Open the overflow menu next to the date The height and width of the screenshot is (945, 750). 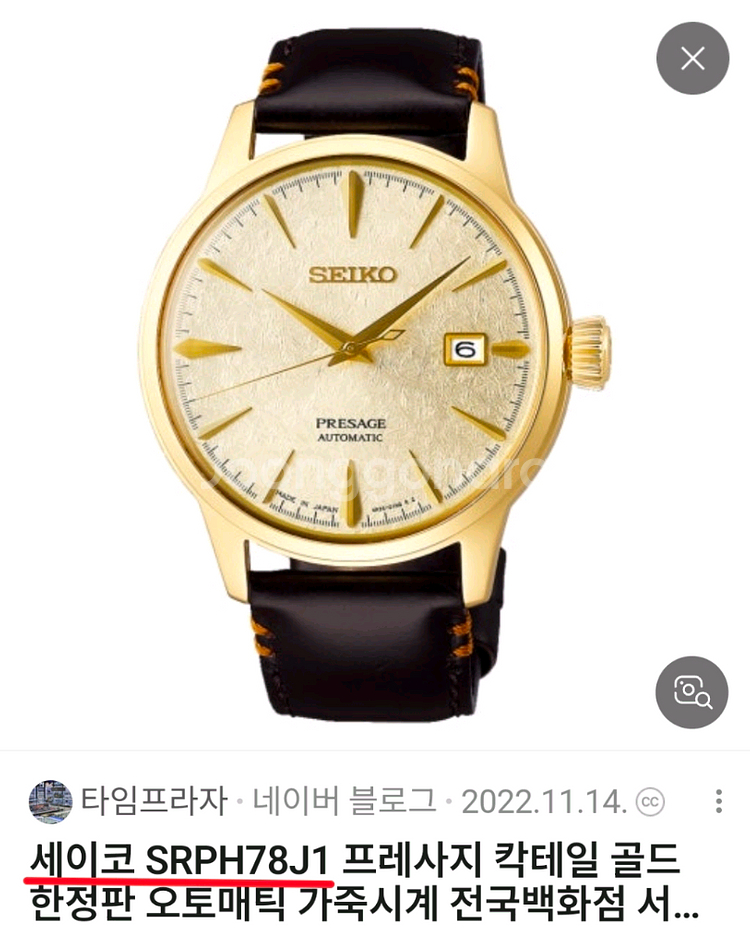(718, 801)
